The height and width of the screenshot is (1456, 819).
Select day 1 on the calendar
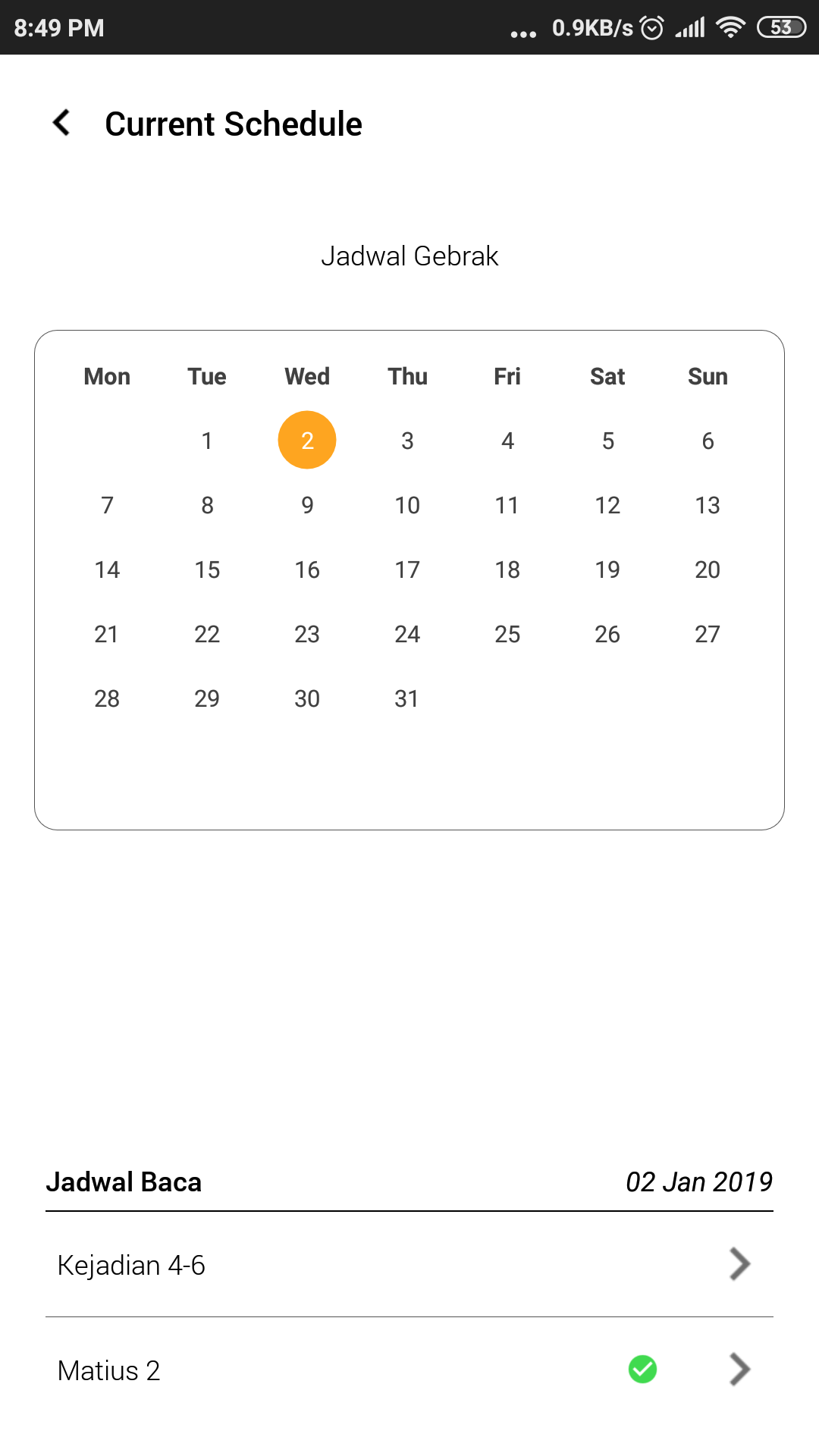tap(207, 441)
